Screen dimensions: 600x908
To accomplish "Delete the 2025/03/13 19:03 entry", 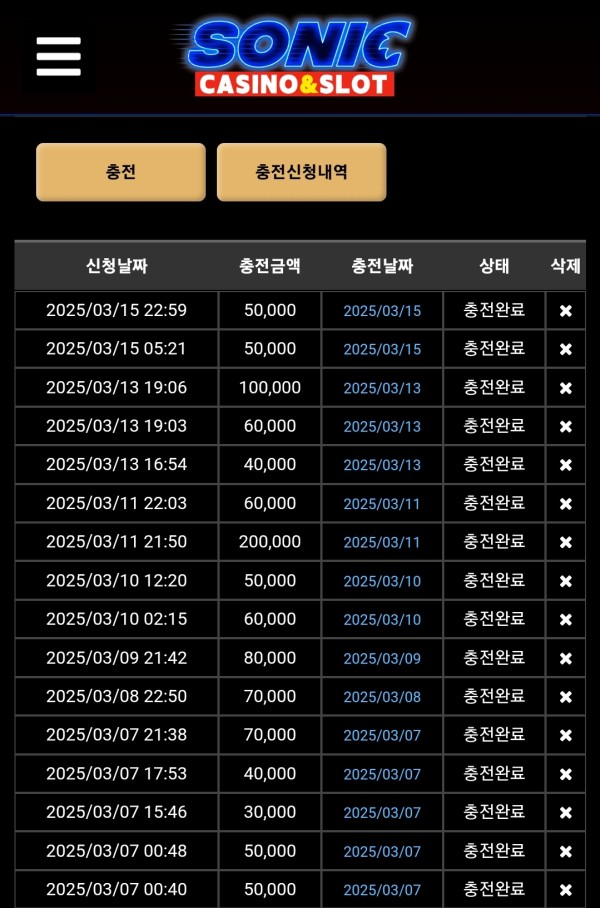I will 565,427.
